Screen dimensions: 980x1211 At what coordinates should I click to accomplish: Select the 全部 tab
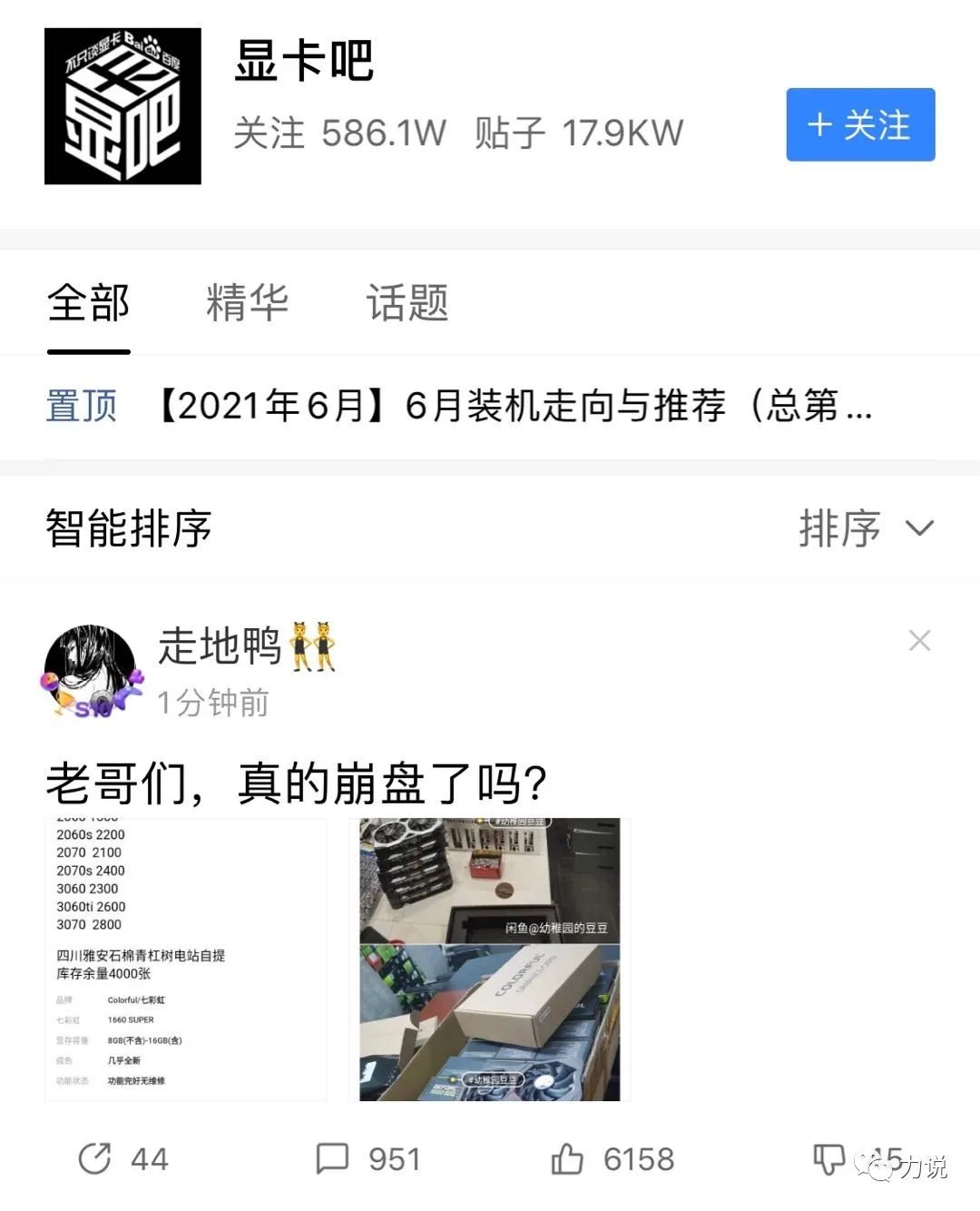pos(89,302)
